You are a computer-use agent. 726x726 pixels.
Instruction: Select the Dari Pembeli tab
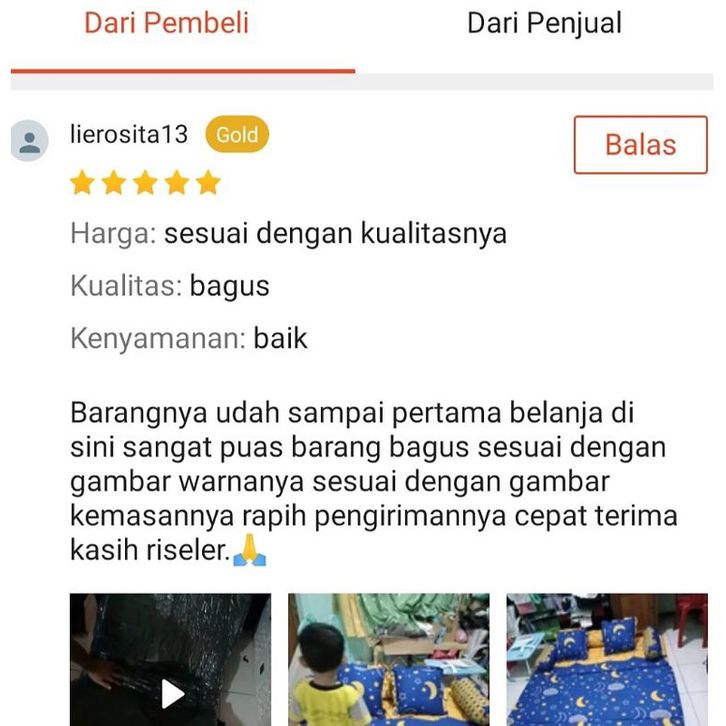pyautogui.click(x=166, y=24)
